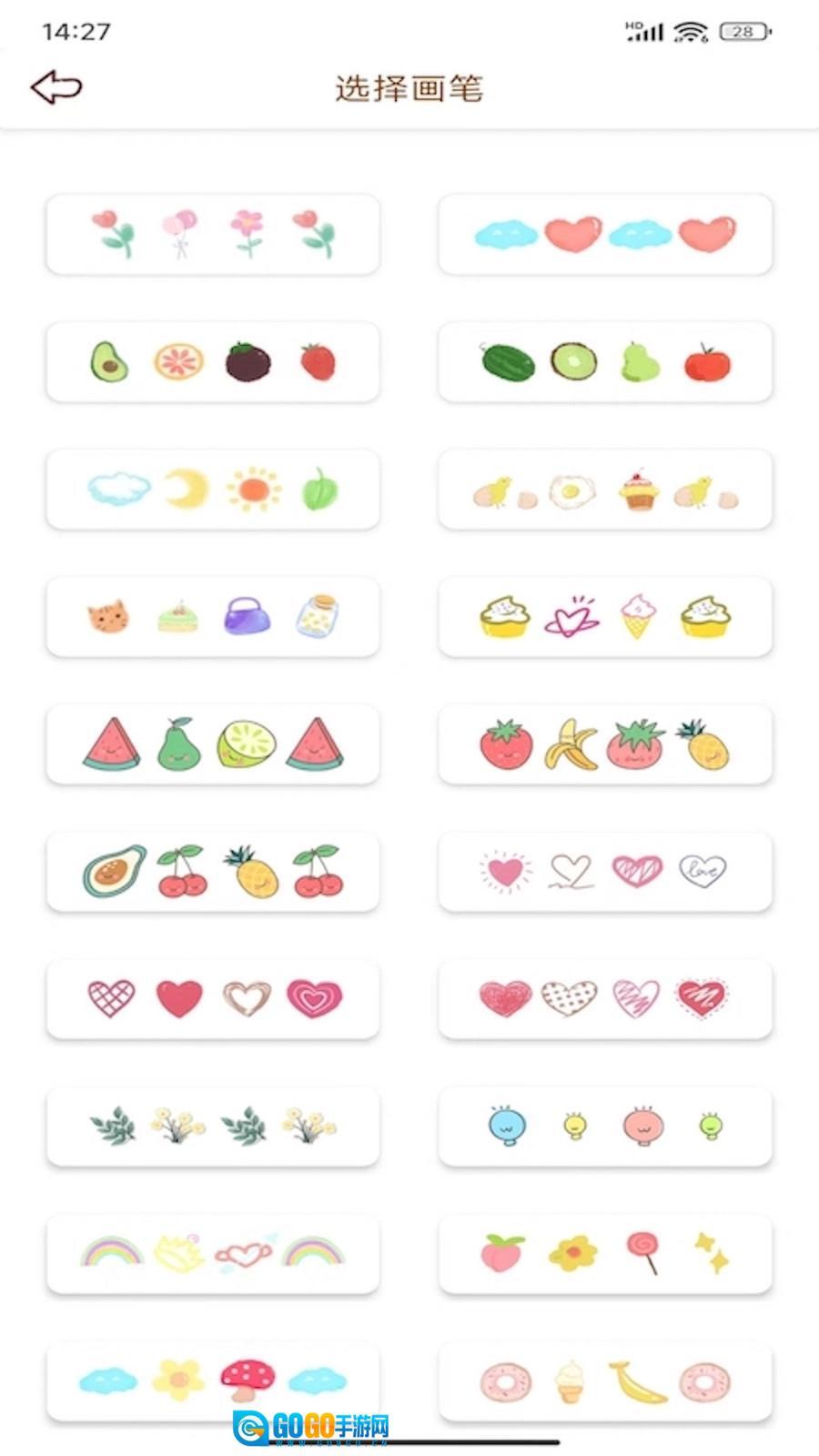Screen dimensions: 819x1456
Task: Select the avocado and strawberry fruit brush
Action: click(213, 362)
